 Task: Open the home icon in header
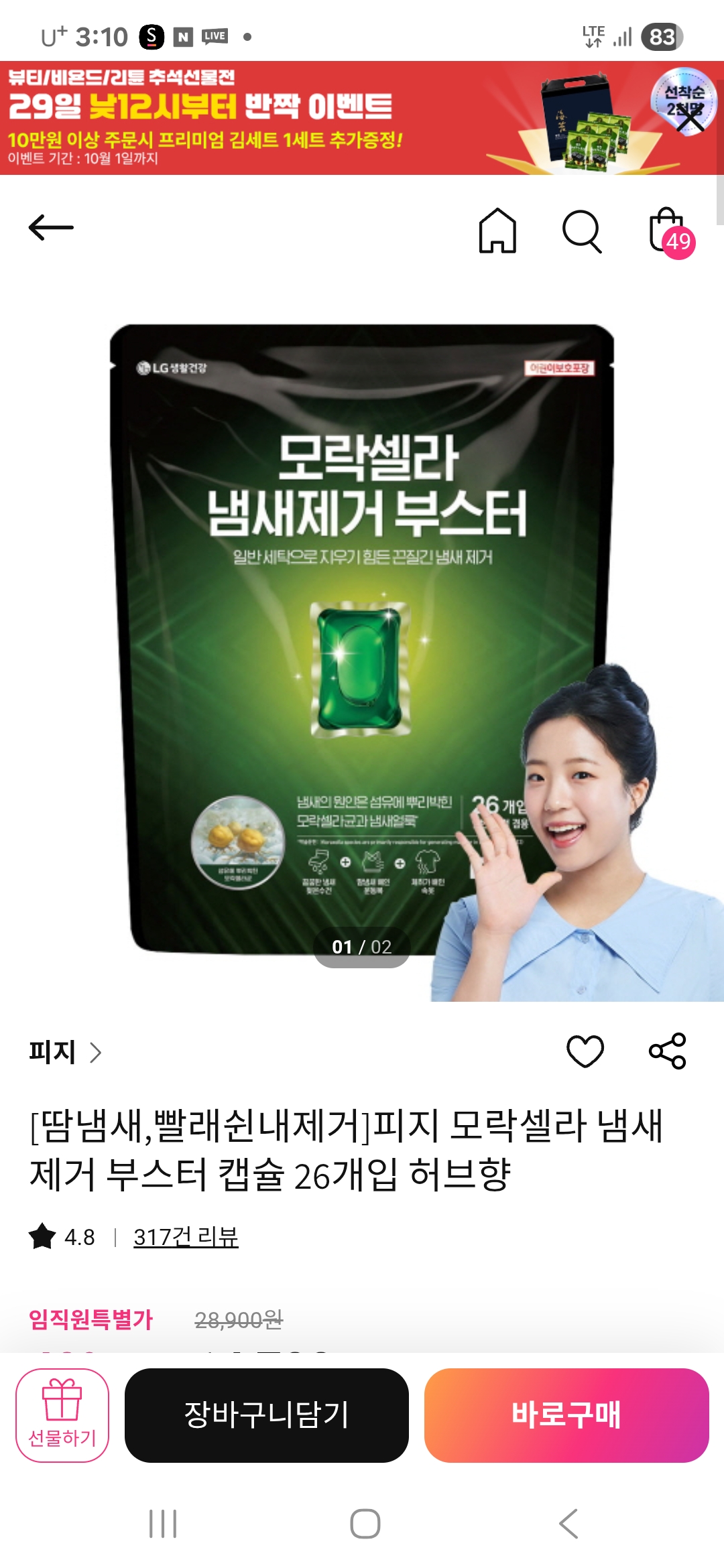pos(497,231)
